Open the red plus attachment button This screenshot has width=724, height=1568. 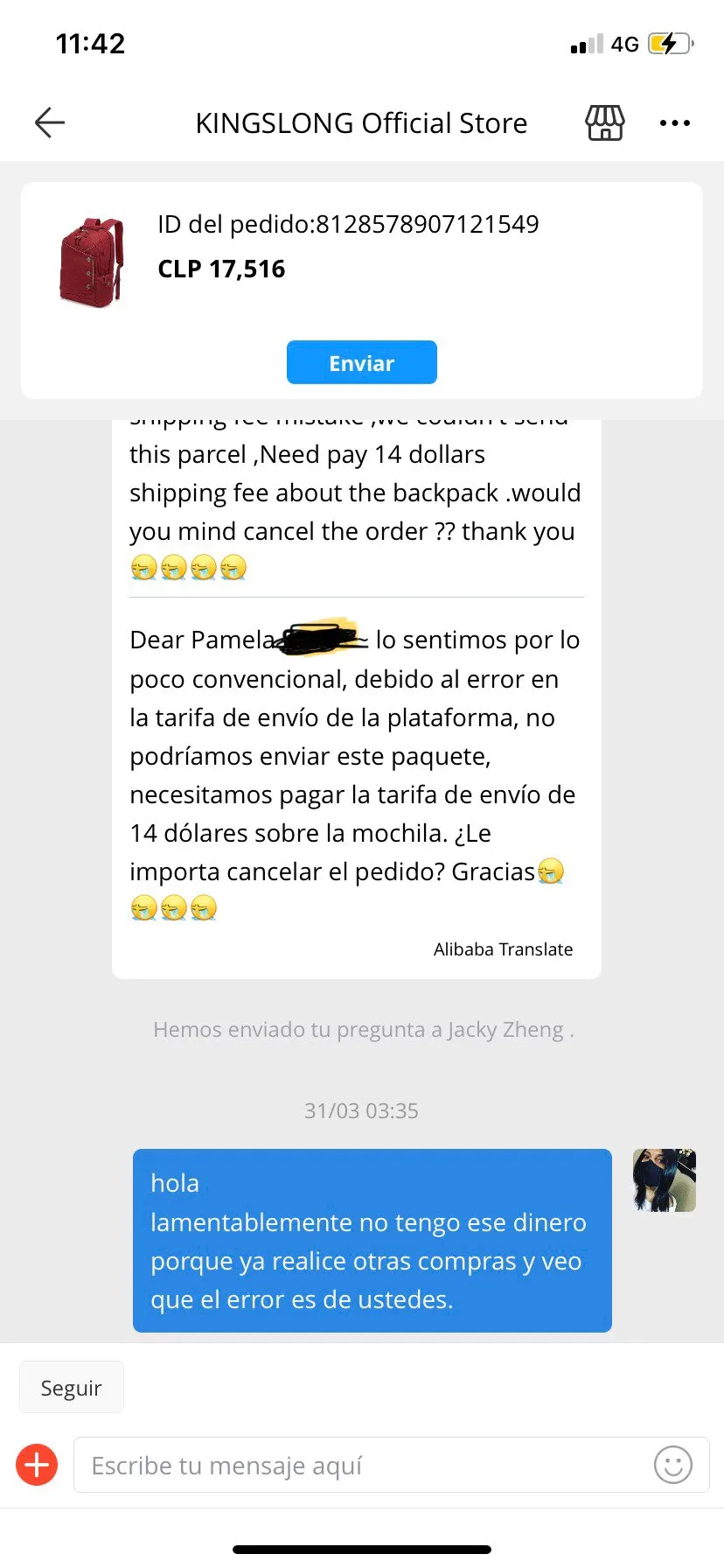(37, 1465)
